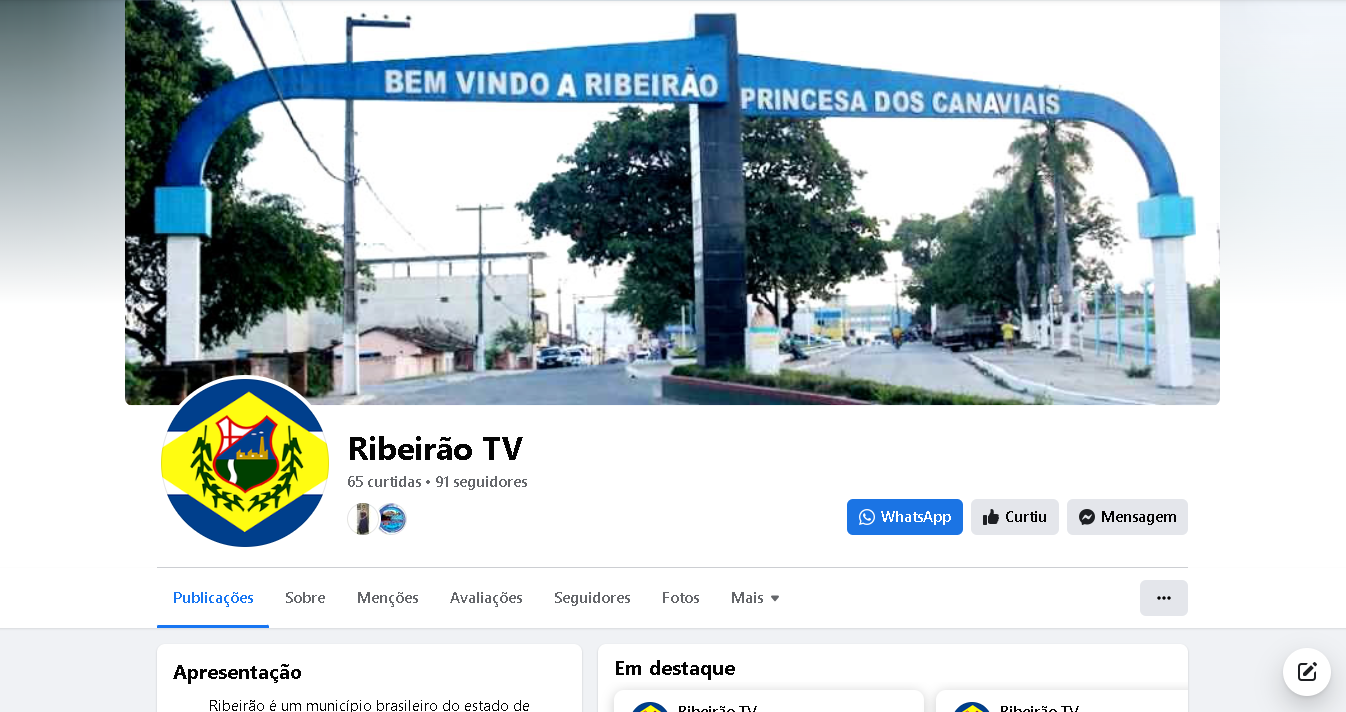Go to the Avaliações tab
This screenshot has width=1346, height=712.
click(486, 598)
